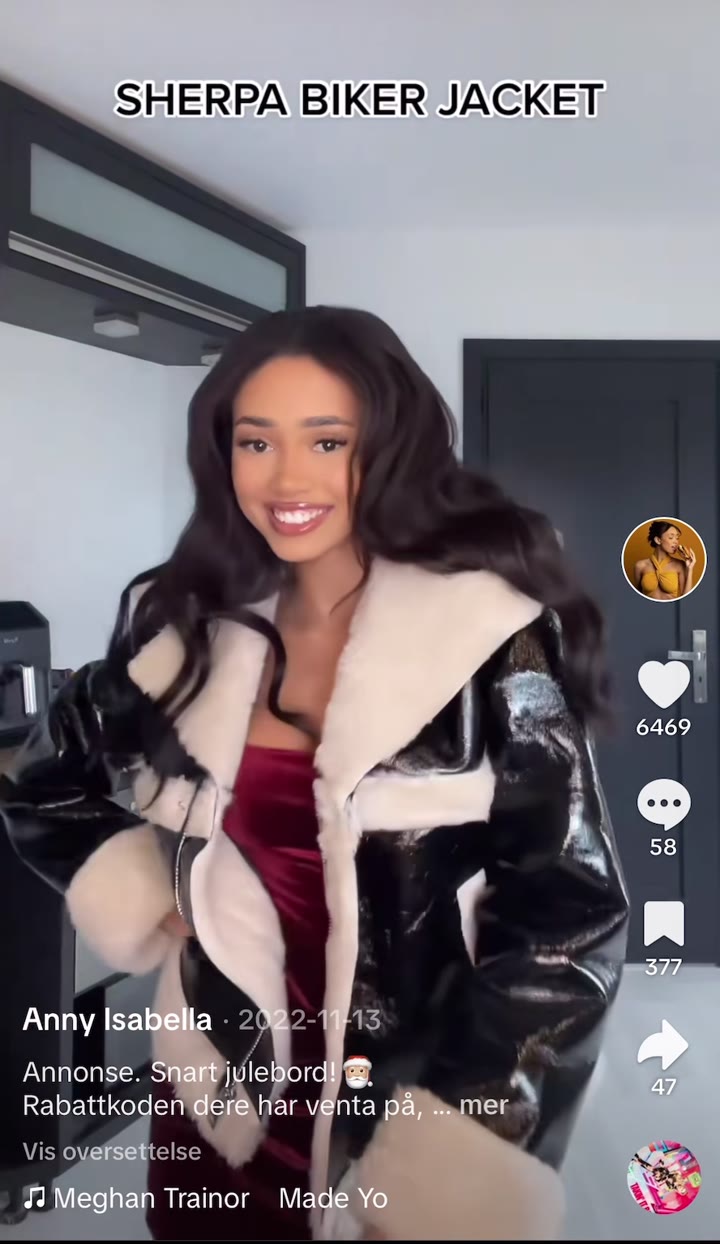Open the creator's profile avatar

pyautogui.click(x=663, y=559)
